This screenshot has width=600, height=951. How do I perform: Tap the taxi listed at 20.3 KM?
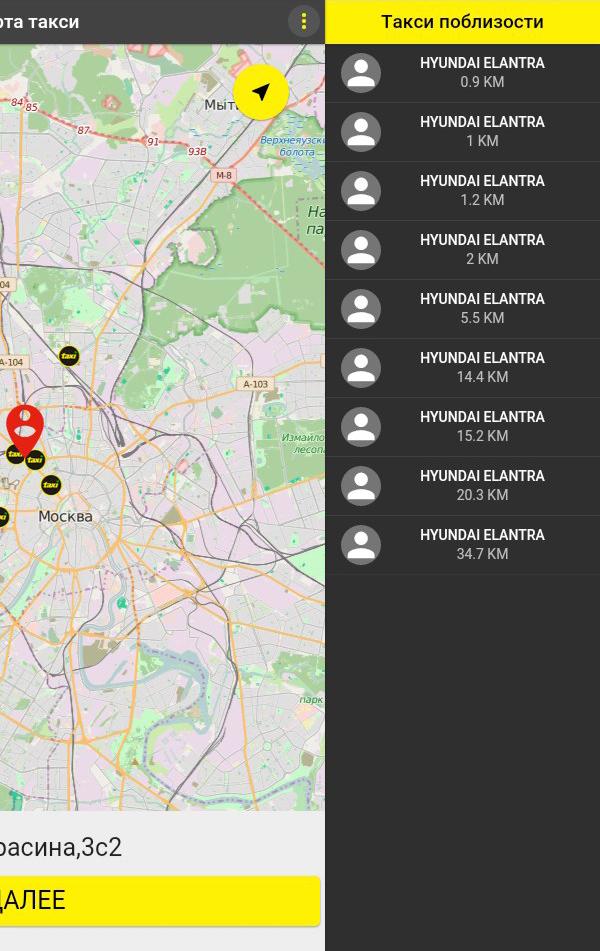(x=462, y=486)
